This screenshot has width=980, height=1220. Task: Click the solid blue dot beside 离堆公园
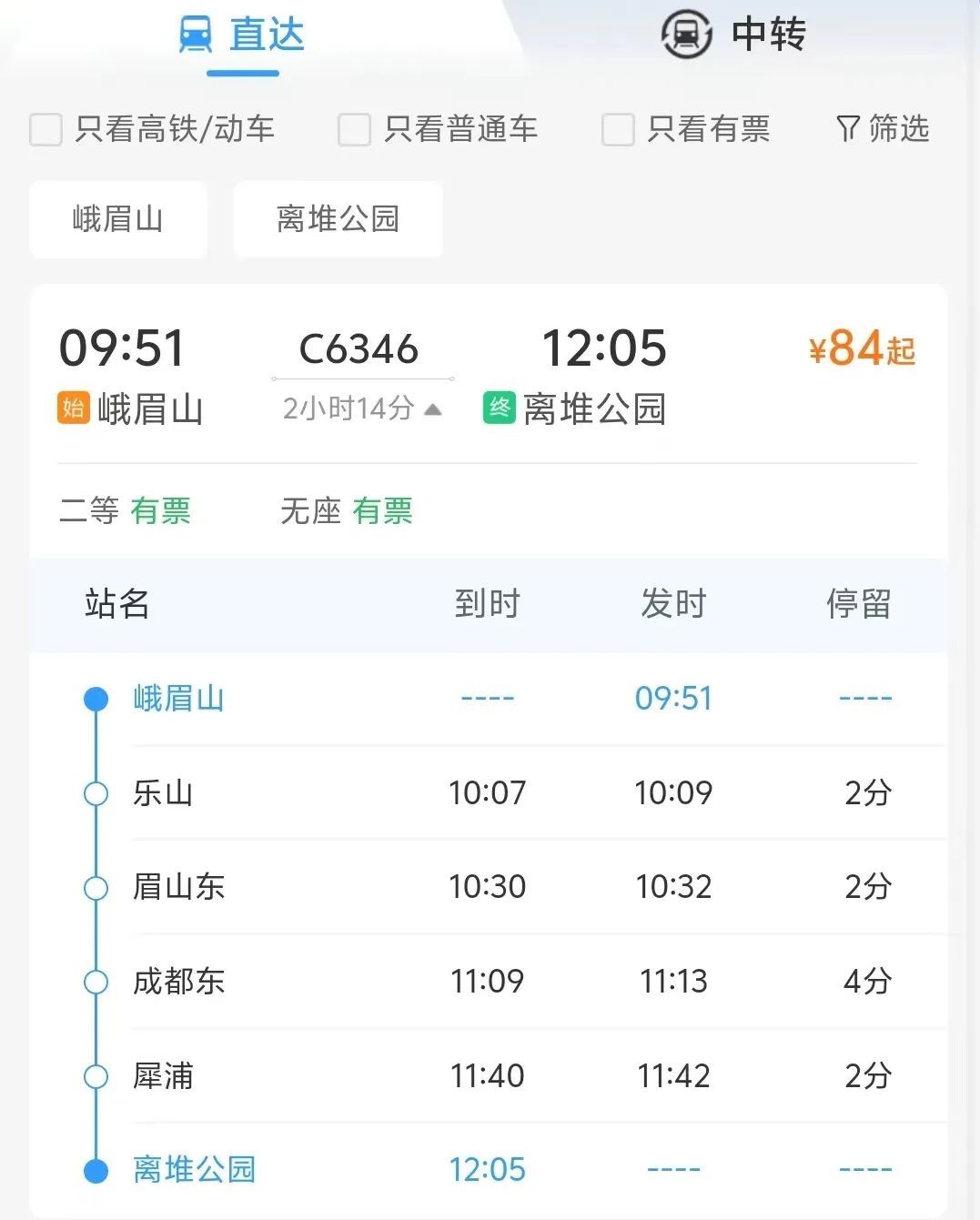pos(94,1169)
